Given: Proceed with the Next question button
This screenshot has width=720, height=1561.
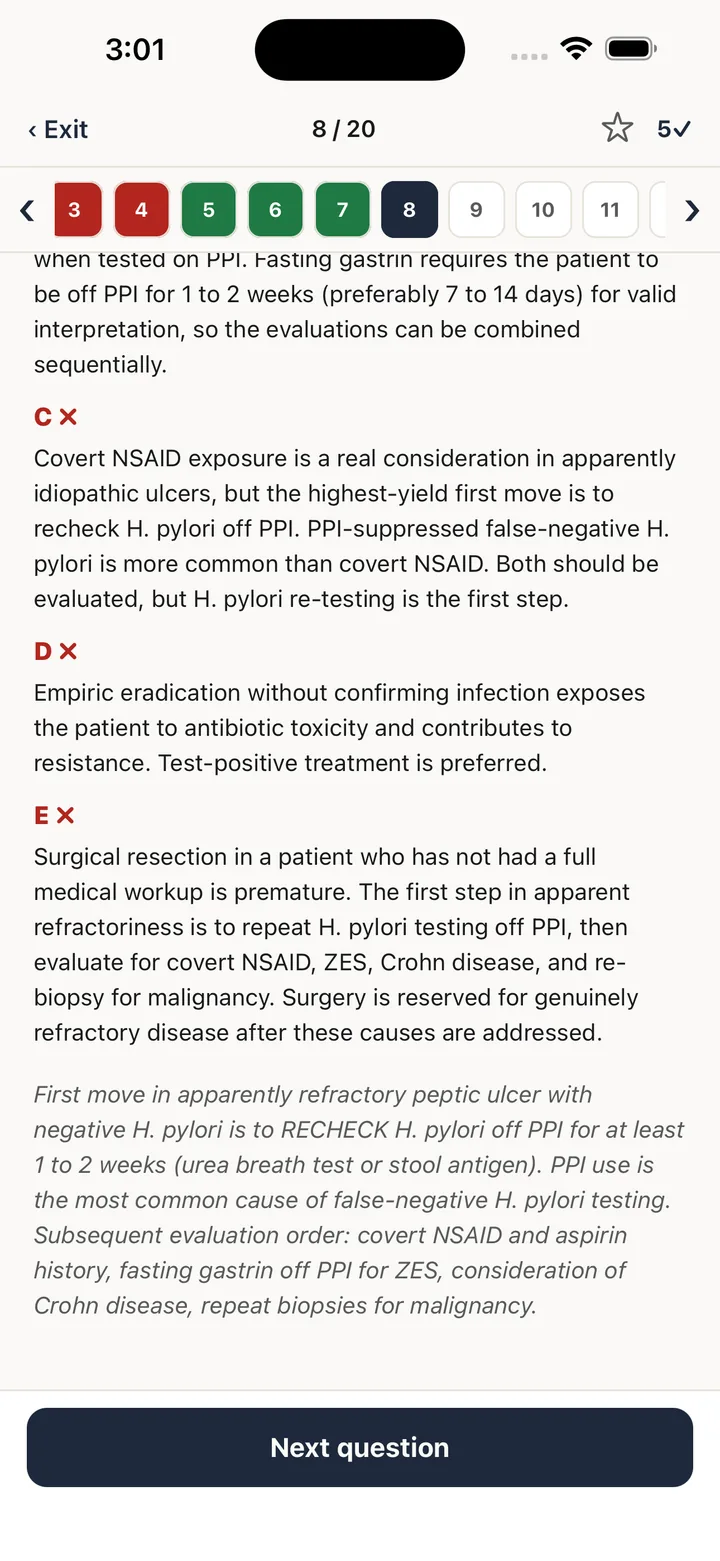Looking at the screenshot, I should click(x=360, y=1447).
